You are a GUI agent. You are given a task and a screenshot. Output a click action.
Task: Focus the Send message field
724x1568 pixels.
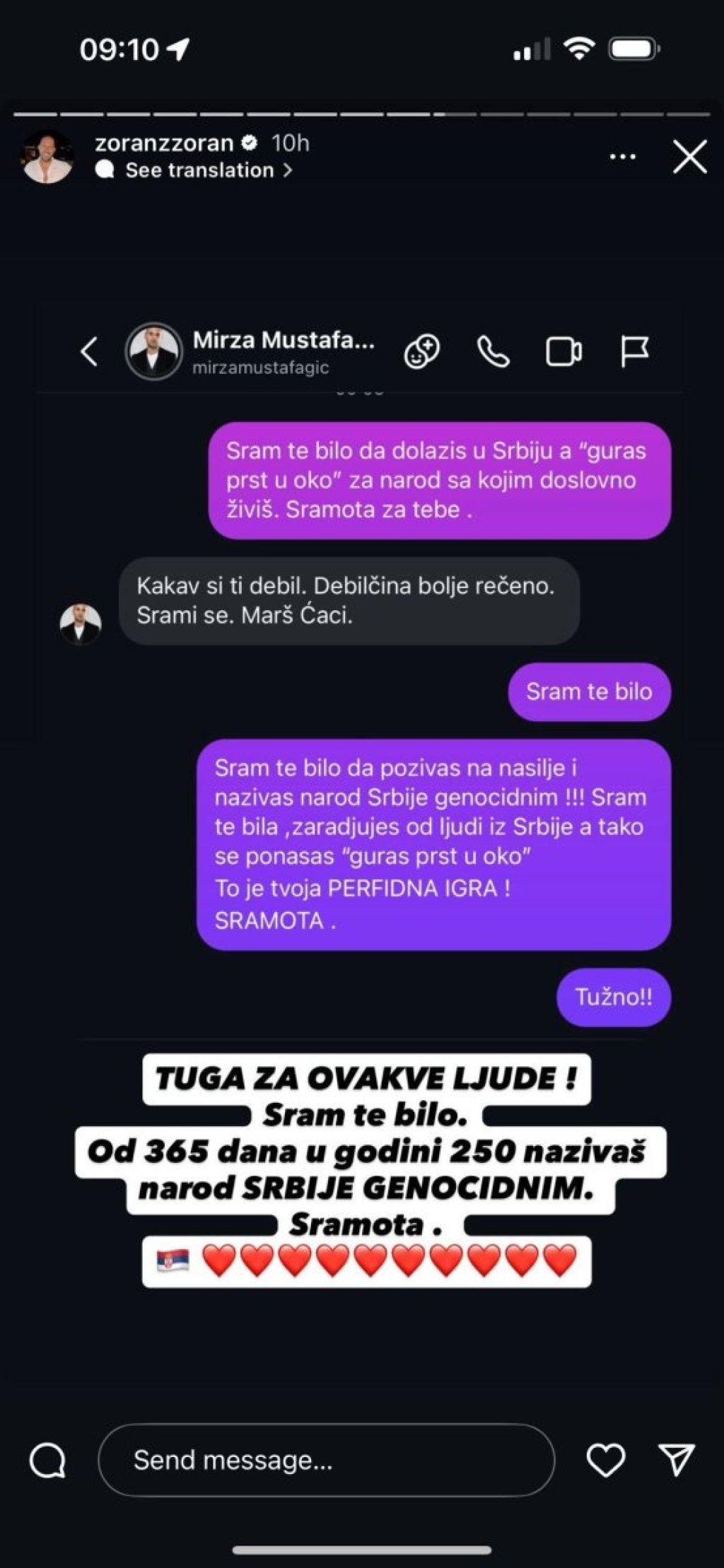[325, 1460]
